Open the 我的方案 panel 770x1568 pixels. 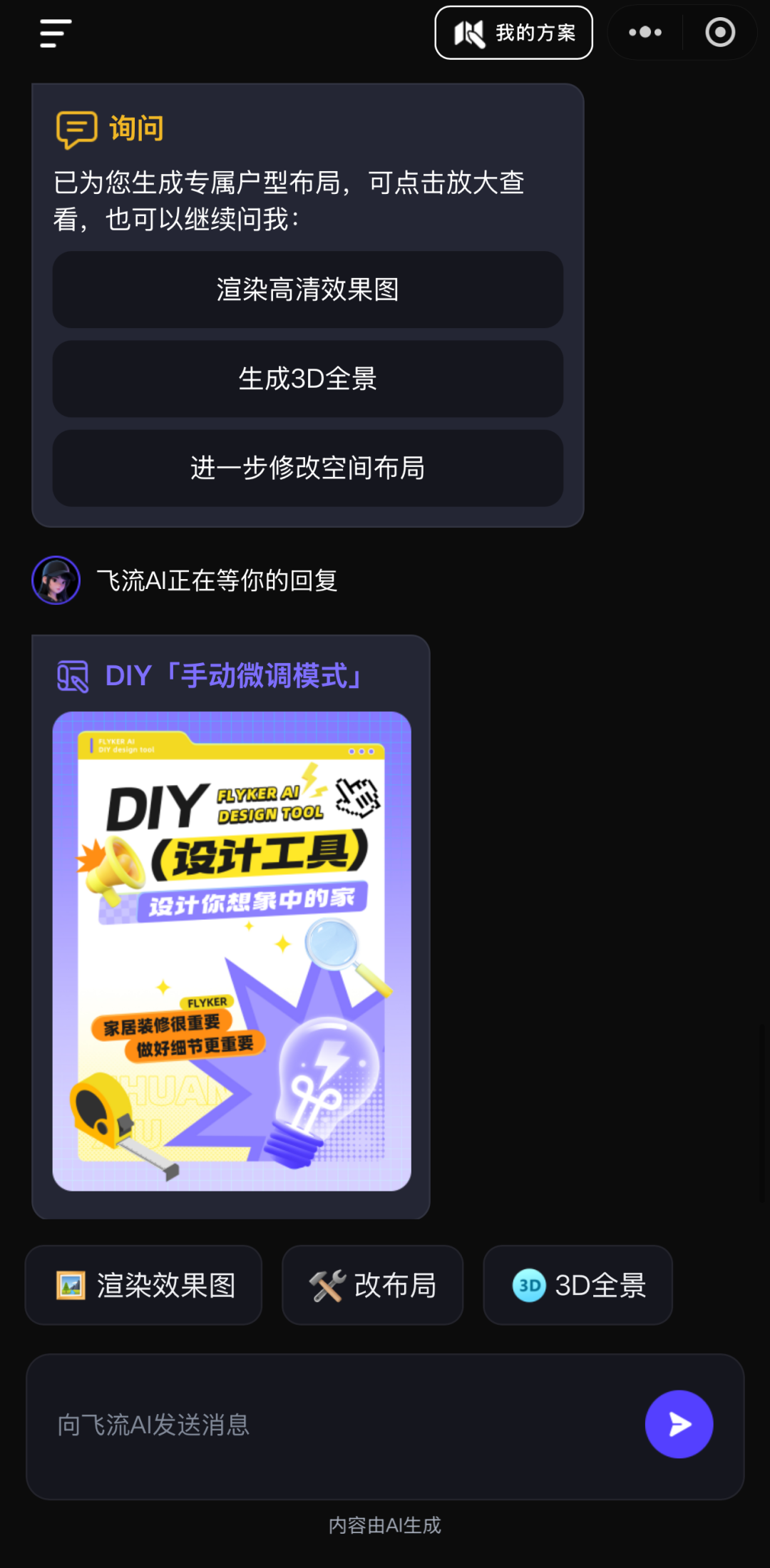click(513, 32)
